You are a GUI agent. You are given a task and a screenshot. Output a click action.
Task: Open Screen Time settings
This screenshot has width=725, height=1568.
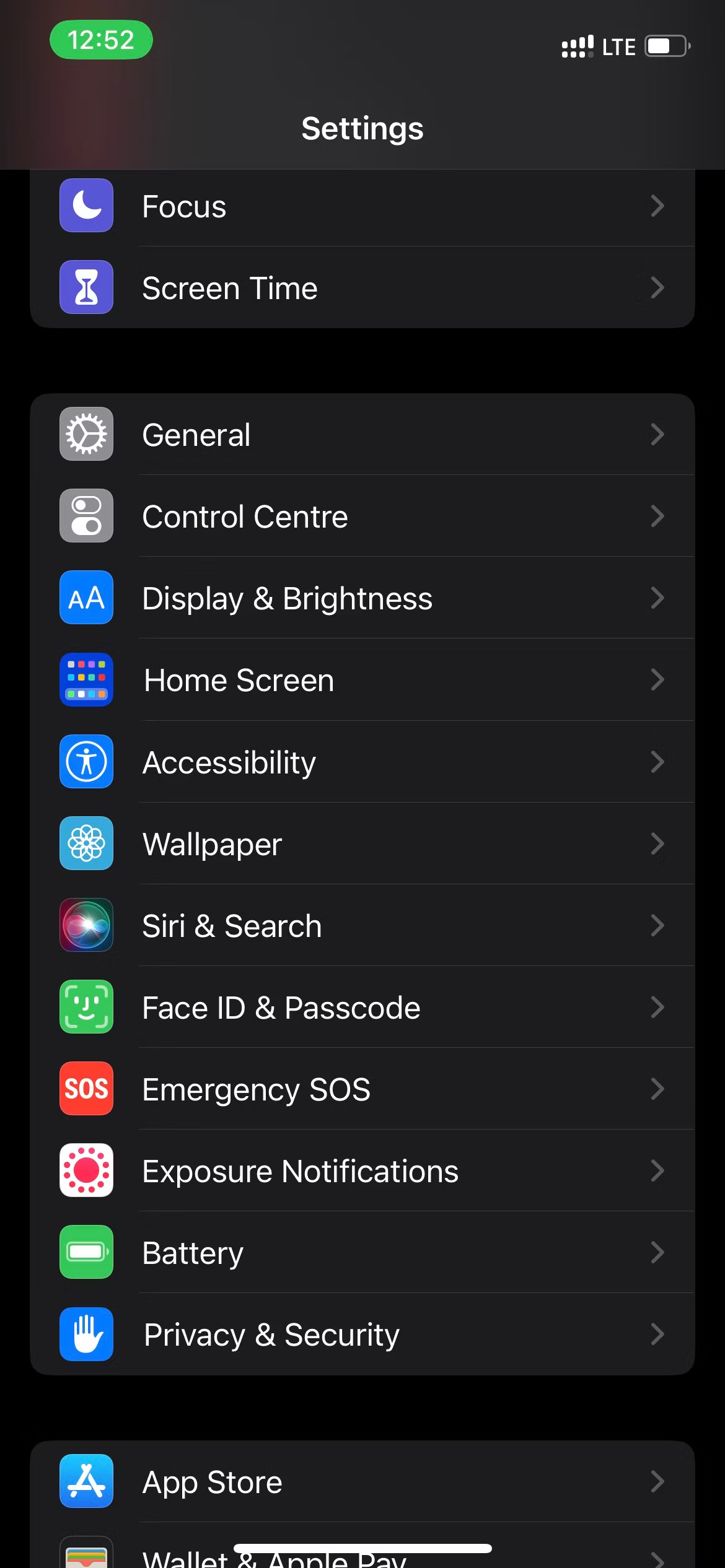click(362, 288)
